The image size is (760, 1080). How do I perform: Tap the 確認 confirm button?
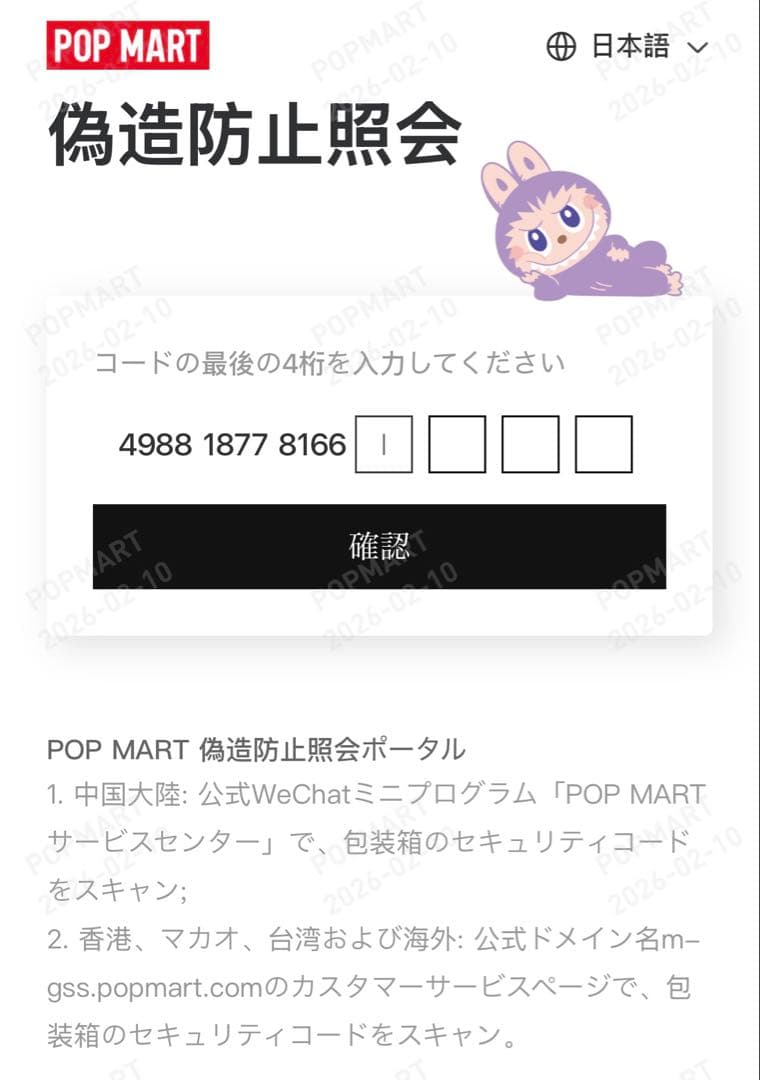tap(379, 546)
